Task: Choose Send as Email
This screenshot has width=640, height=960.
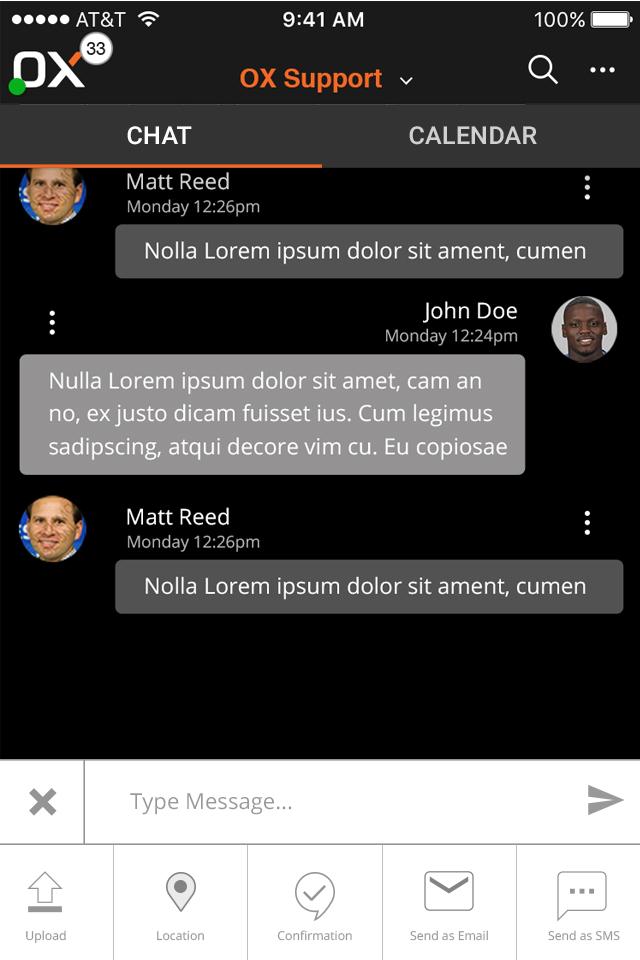Action: tap(449, 903)
